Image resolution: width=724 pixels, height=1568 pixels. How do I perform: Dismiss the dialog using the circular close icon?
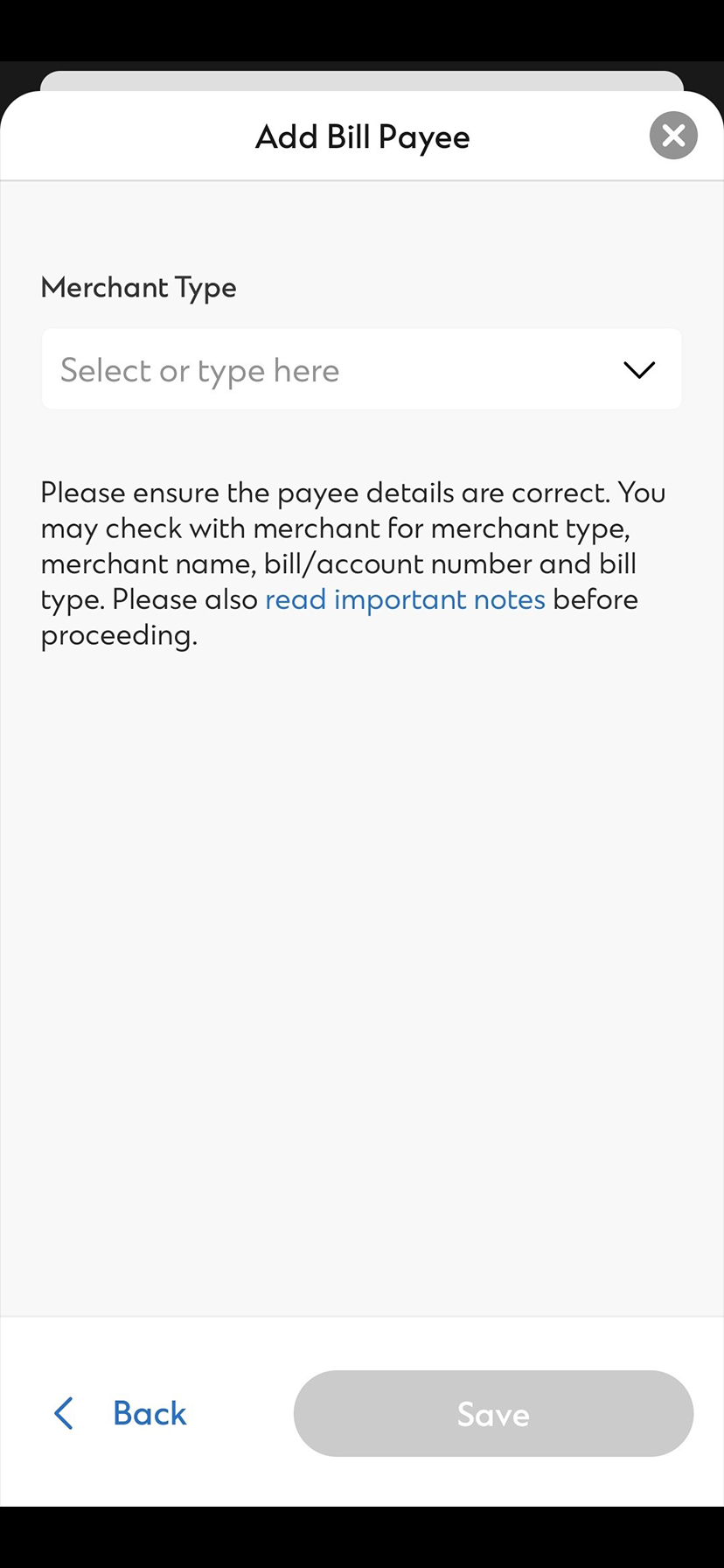tap(672, 135)
